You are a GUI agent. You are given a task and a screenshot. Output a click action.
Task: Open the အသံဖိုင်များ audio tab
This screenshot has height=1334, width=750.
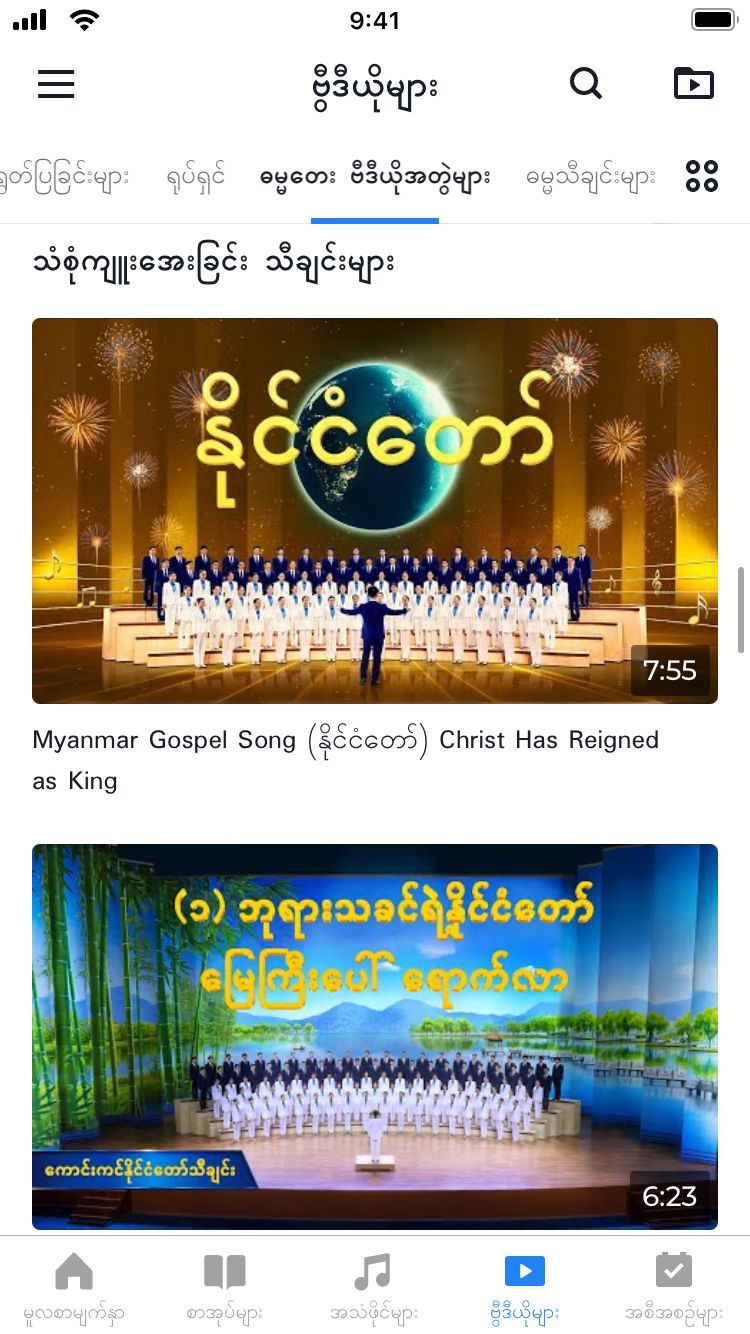tap(374, 1286)
